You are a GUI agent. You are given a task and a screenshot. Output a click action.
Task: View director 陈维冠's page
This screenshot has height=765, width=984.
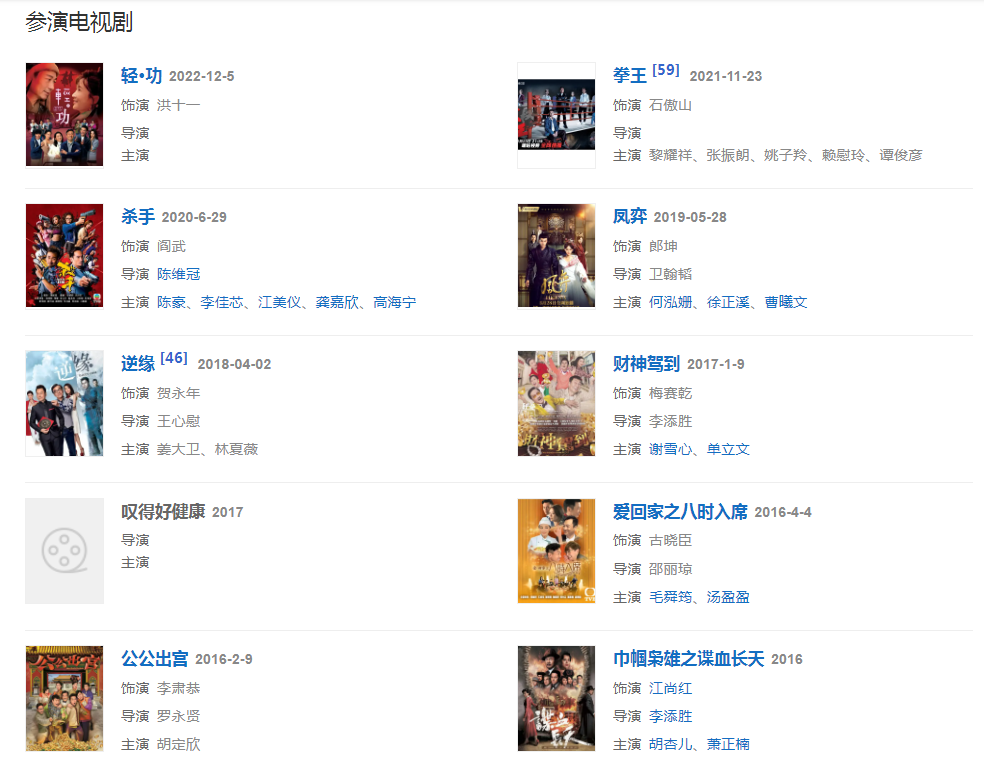pos(179,274)
